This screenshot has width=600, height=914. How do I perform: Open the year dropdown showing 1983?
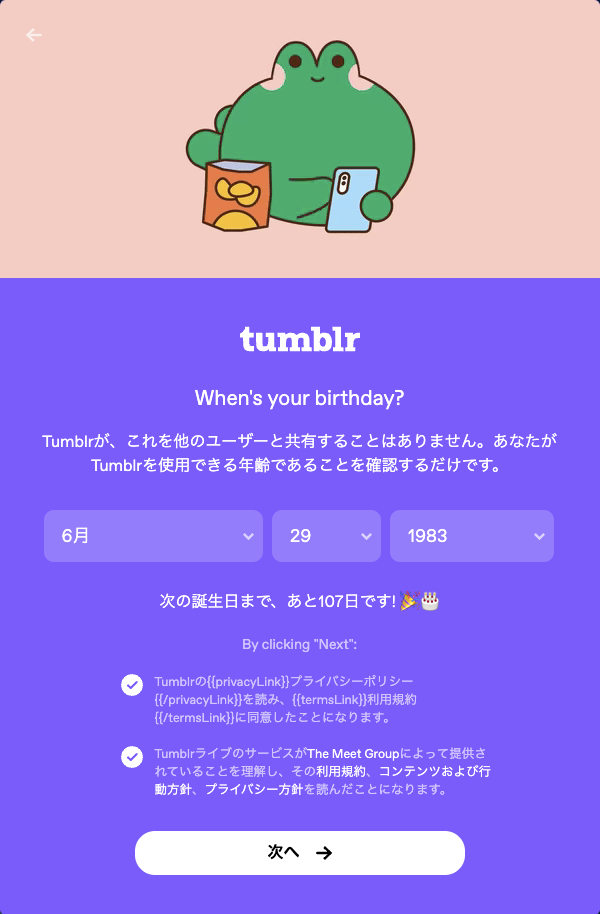[471, 536]
